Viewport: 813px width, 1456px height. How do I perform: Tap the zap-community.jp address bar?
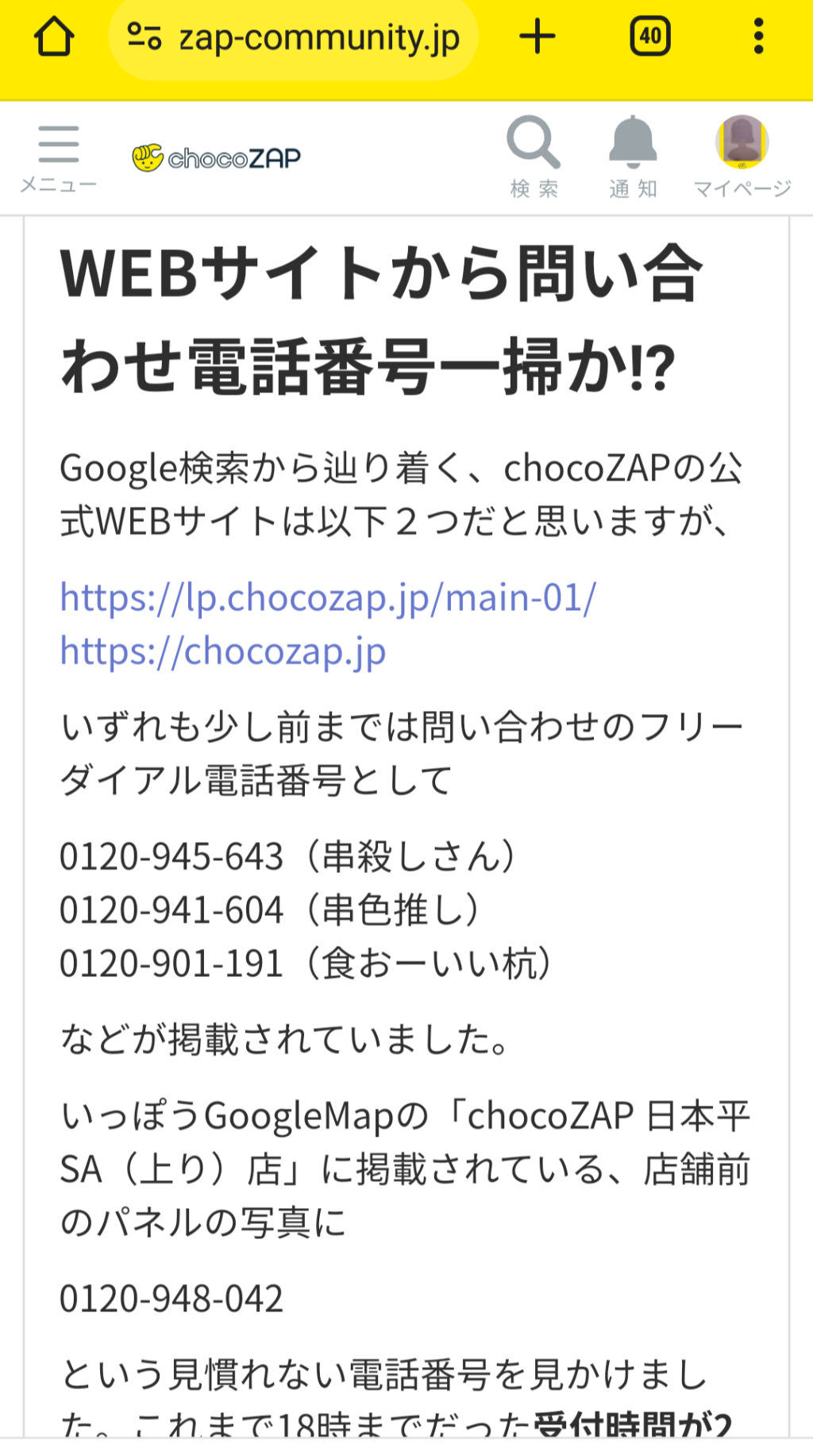(293, 38)
